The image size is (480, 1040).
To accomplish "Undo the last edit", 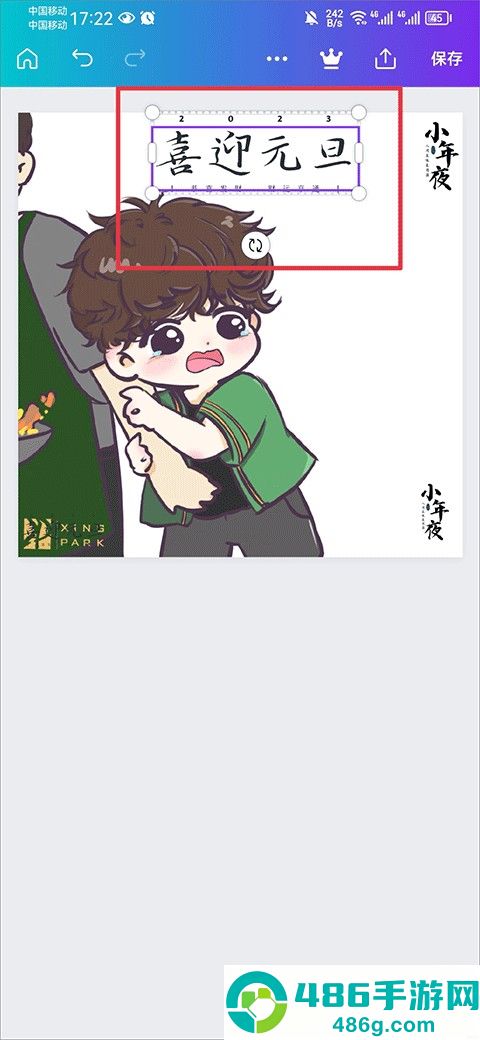I will (82, 58).
